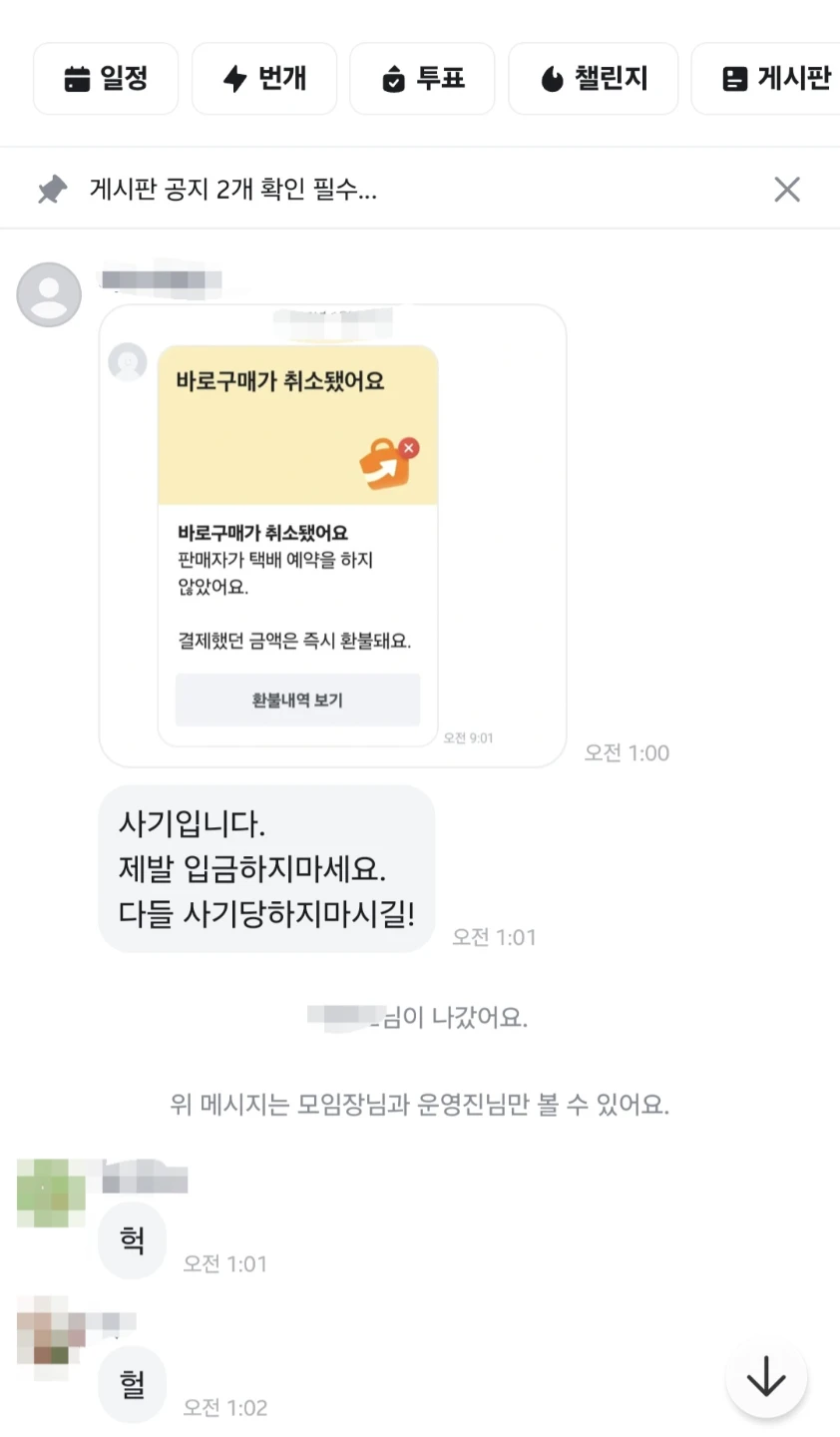Jump to latest messages with down arrow
Image resolution: width=840 pixels, height=1437 pixels.
(766, 1377)
